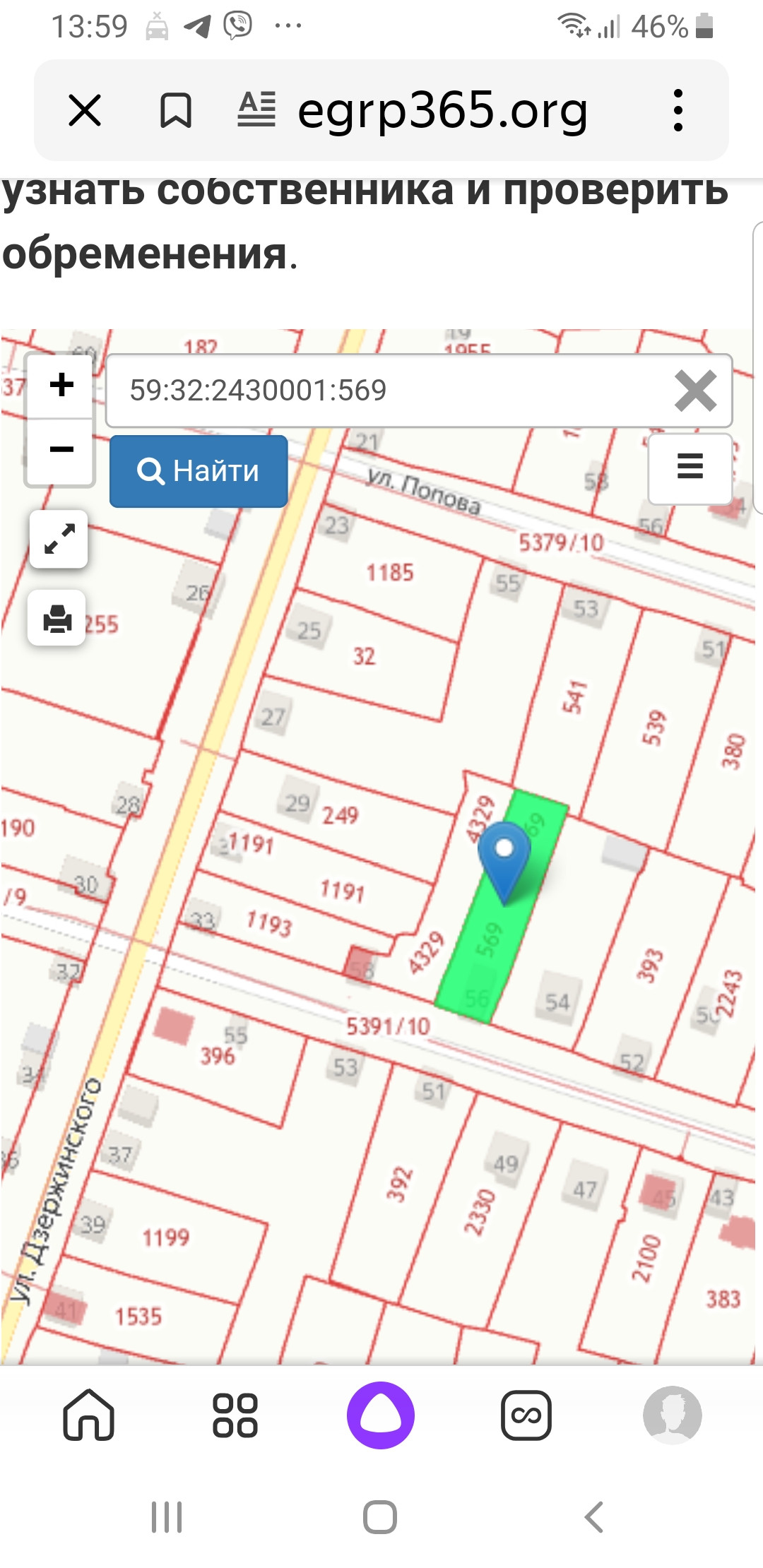Open the map layers menu
The width and height of the screenshot is (763, 1568).
690,467
